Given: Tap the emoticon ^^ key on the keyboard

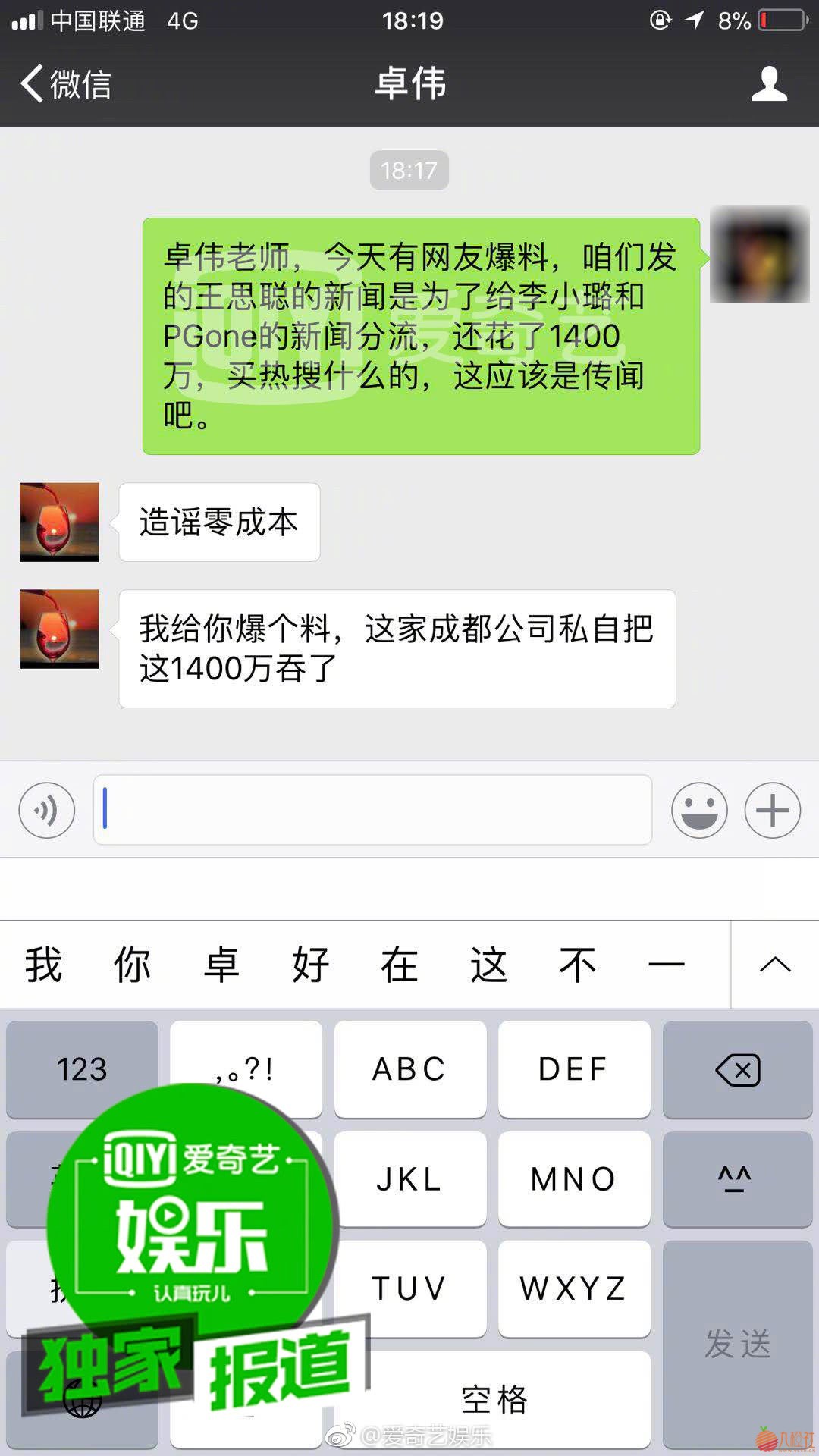Looking at the screenshot, I should point(736,1179).
